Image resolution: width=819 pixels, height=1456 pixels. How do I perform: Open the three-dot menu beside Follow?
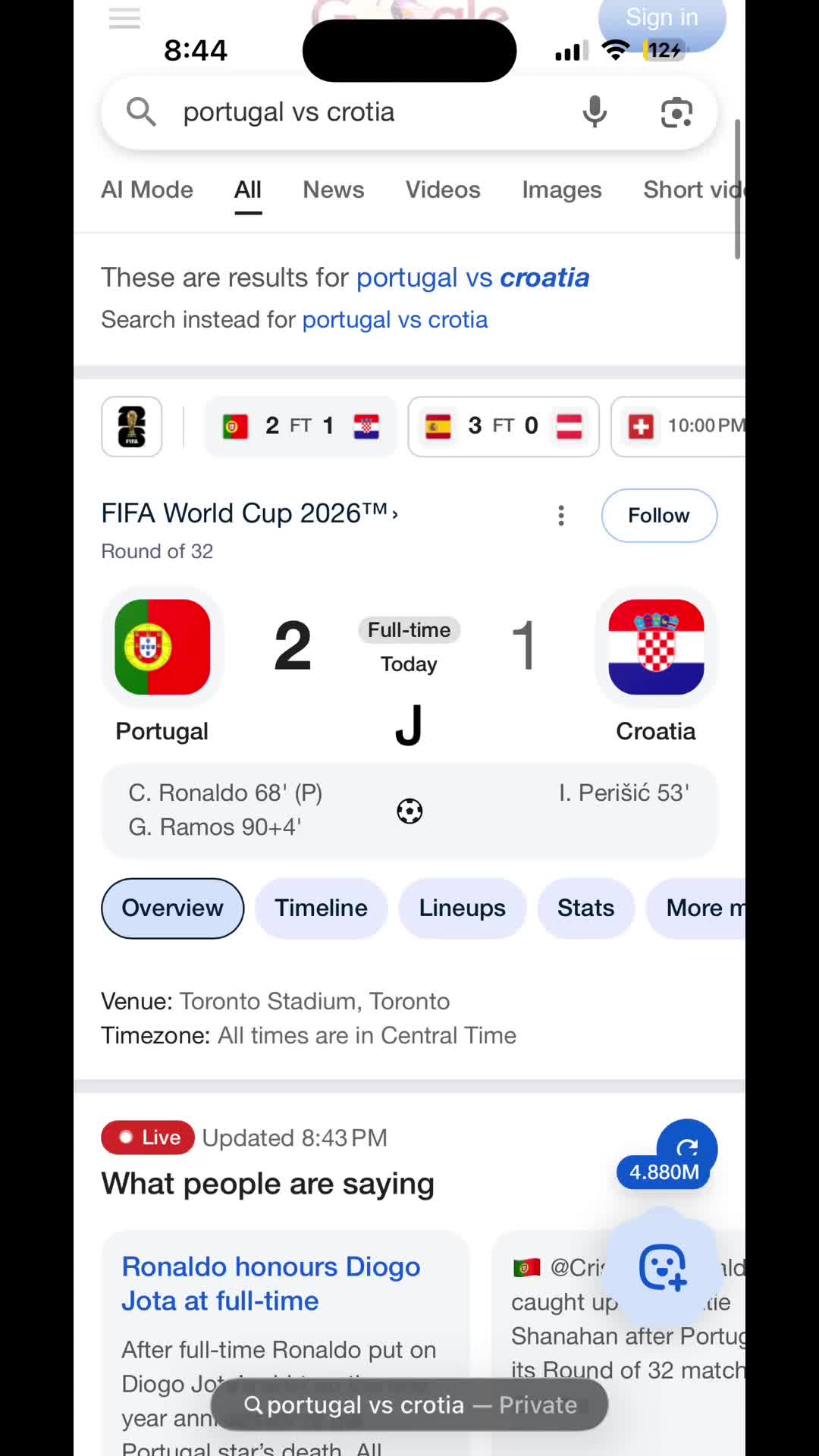click(x=561, y=516)
